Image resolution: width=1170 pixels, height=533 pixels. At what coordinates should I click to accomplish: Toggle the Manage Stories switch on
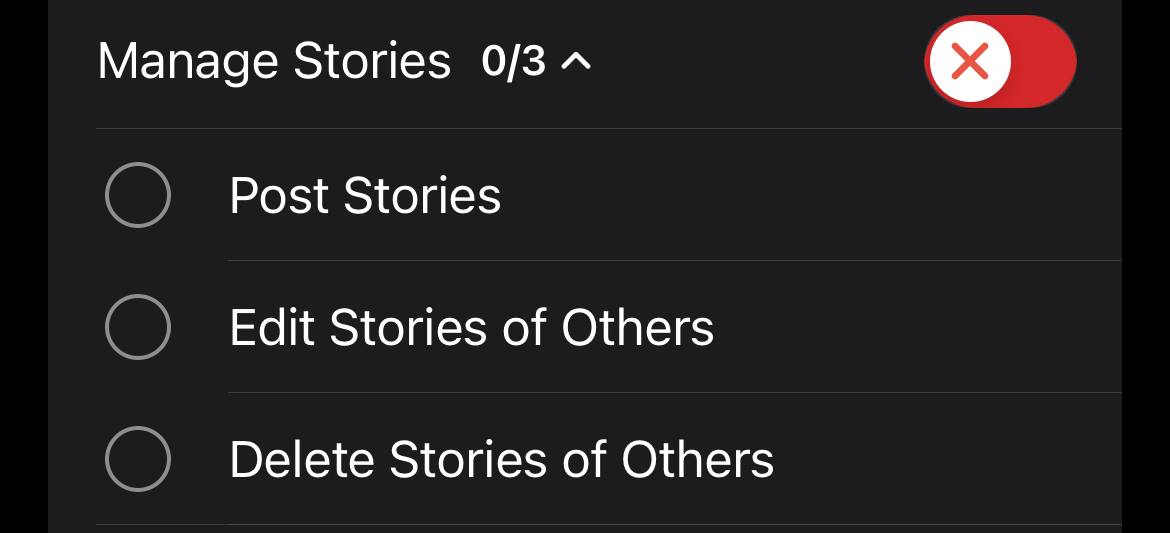(1000, 62)
